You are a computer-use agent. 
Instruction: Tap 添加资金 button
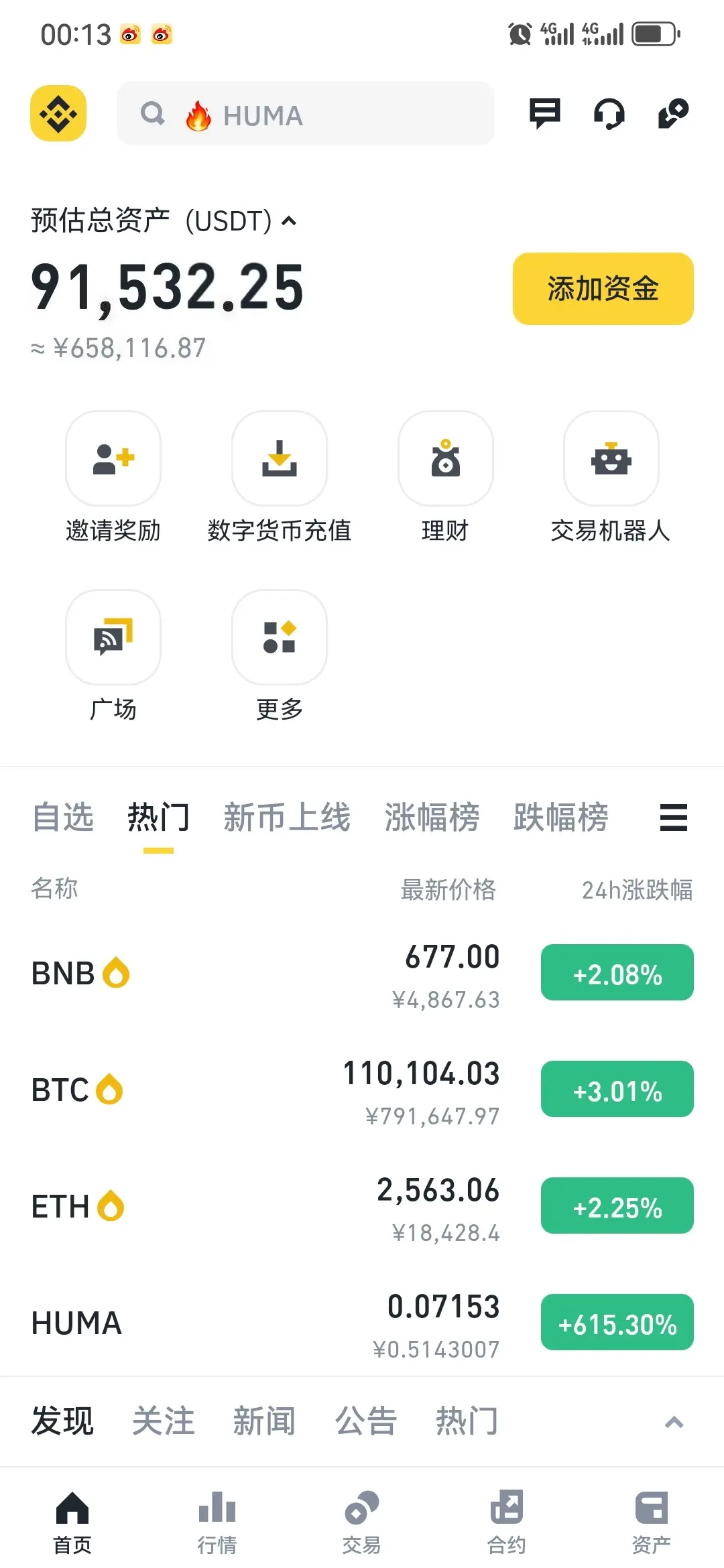(603, 289)
